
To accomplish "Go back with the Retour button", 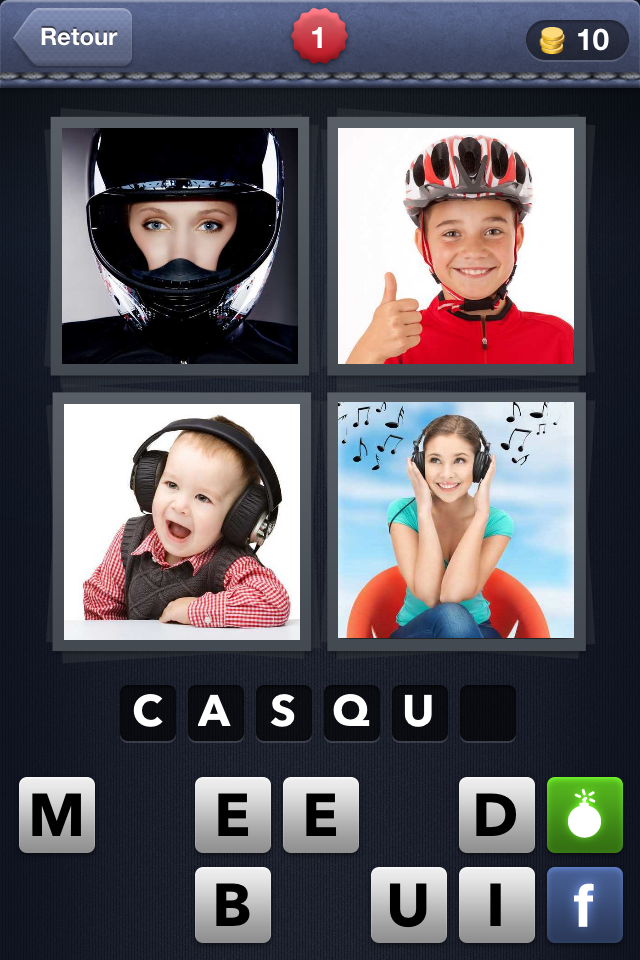I will [x=73, y=38].
